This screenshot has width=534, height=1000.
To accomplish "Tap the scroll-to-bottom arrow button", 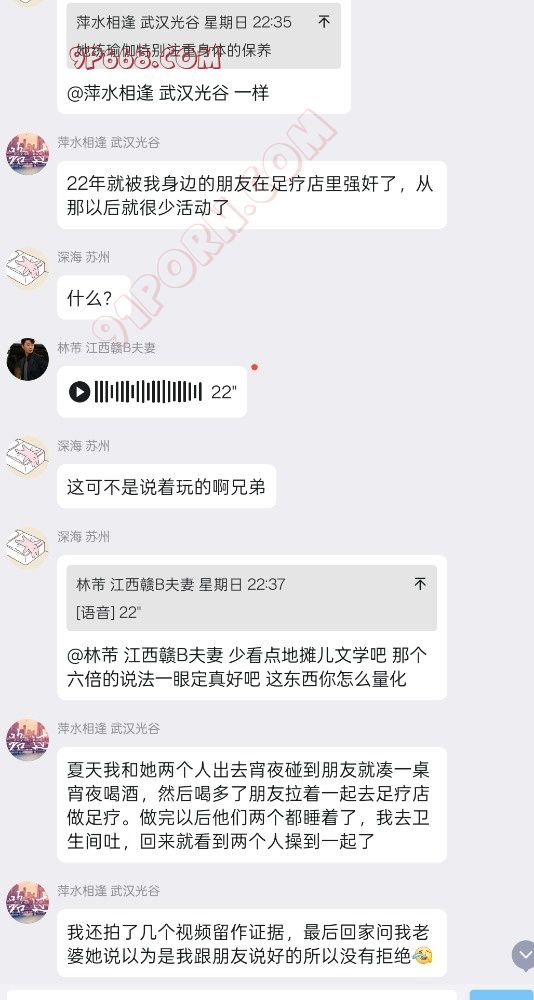I will click(x=524, y=956).
